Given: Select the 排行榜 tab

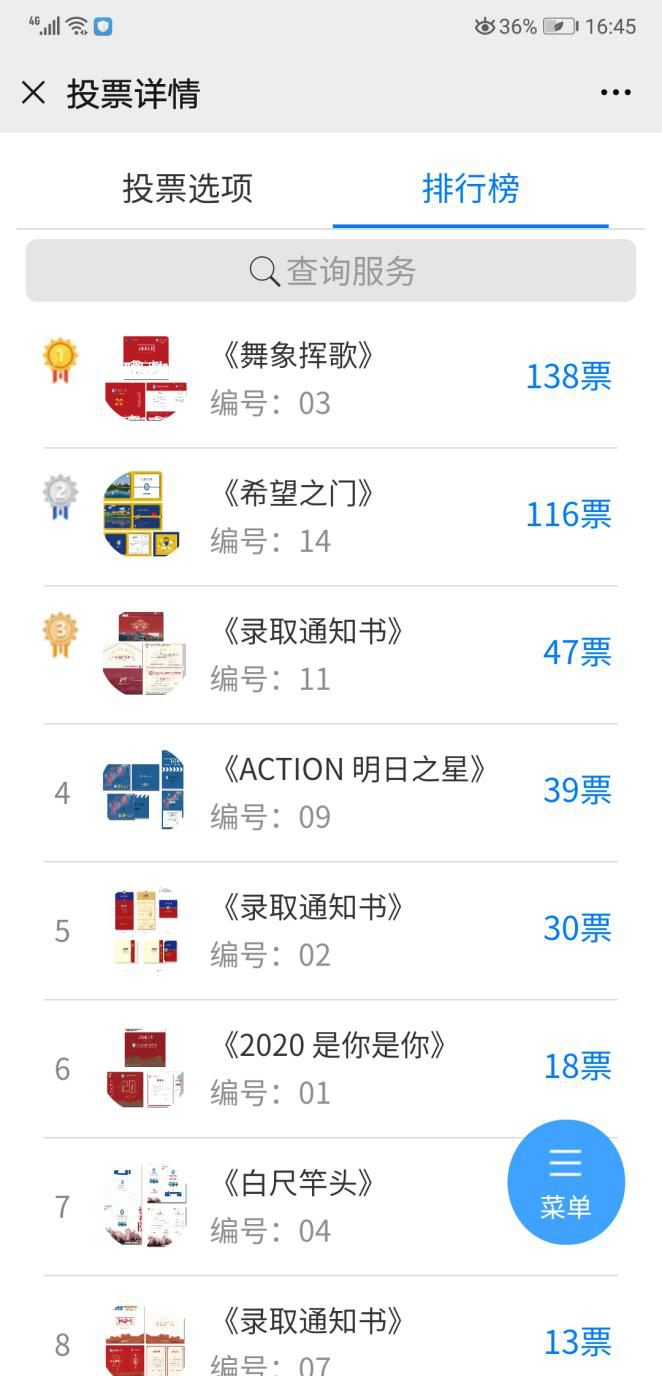Looking at the screenshot, I should (x=470, y=188).
